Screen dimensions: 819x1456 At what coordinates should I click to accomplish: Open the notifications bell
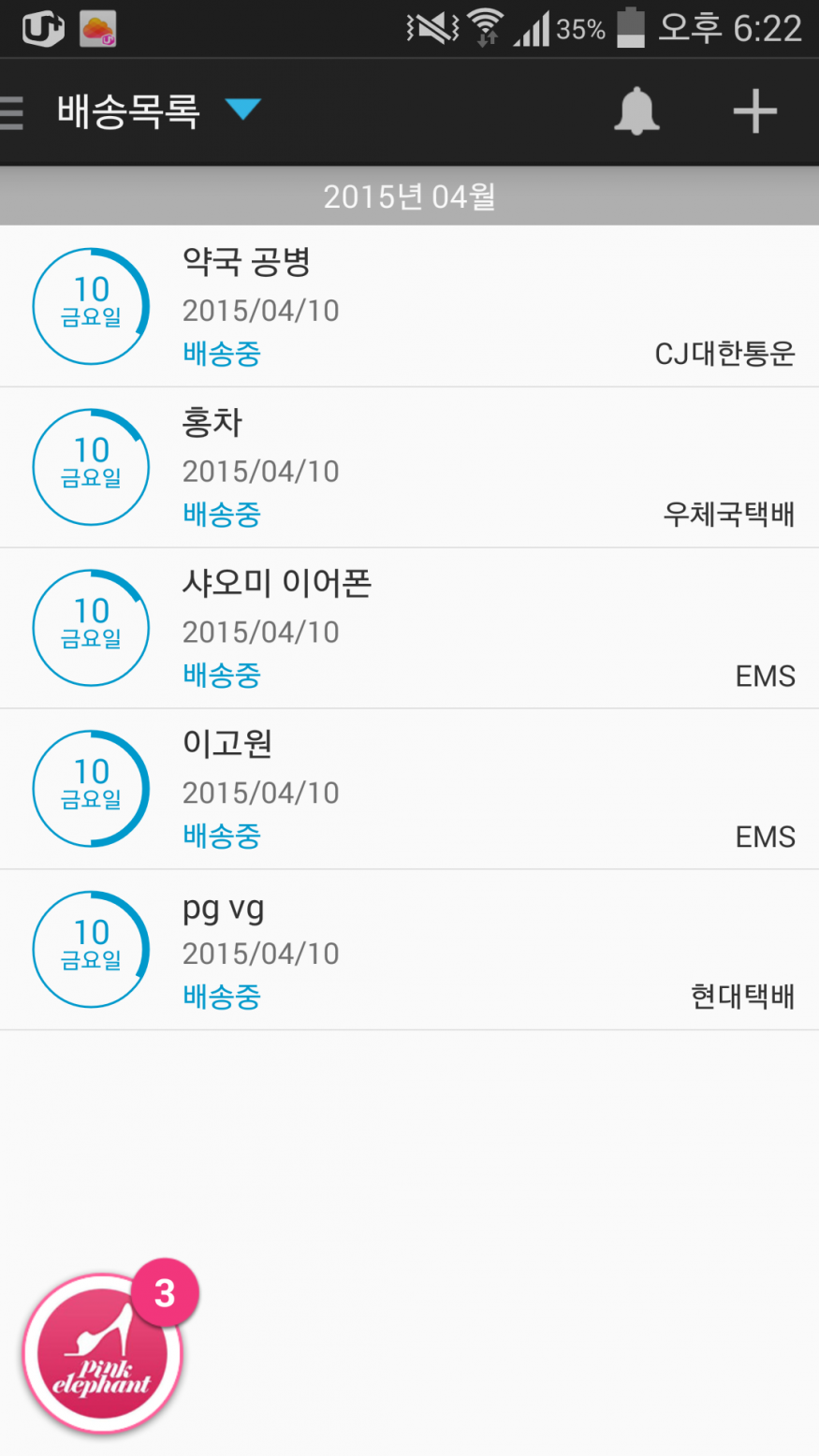[636, 112]
